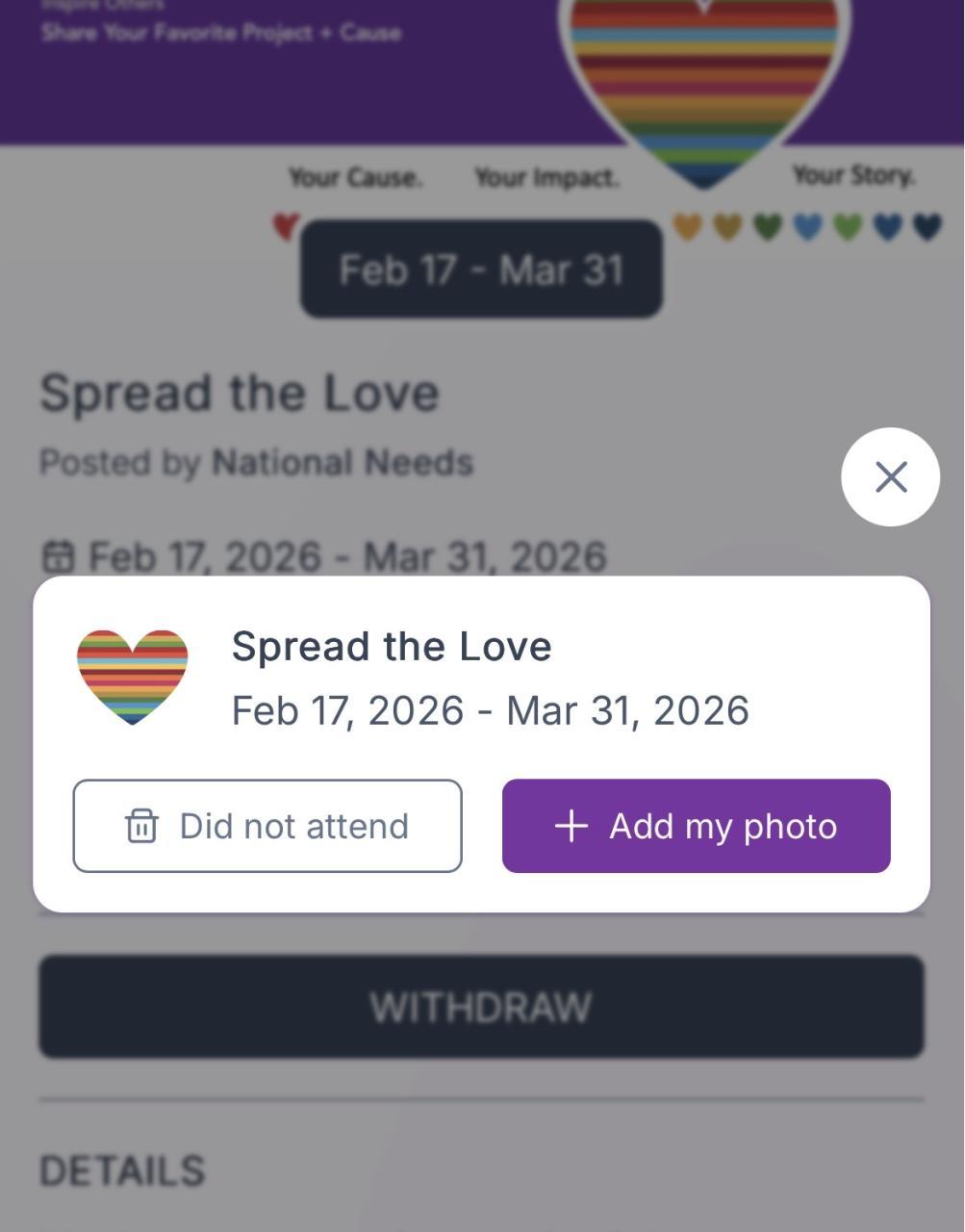Close the Spread the Love dialog
The height and width of the screenshot is (1232, 965).
click(890, 476)
